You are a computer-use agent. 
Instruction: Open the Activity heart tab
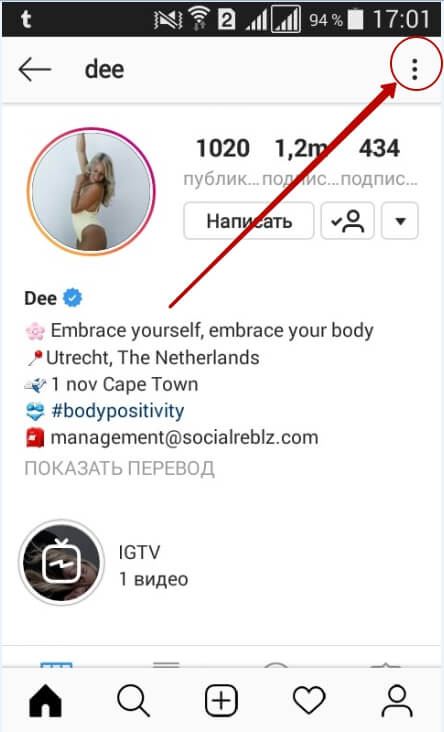pyautogui.click(x=309, y=701)
